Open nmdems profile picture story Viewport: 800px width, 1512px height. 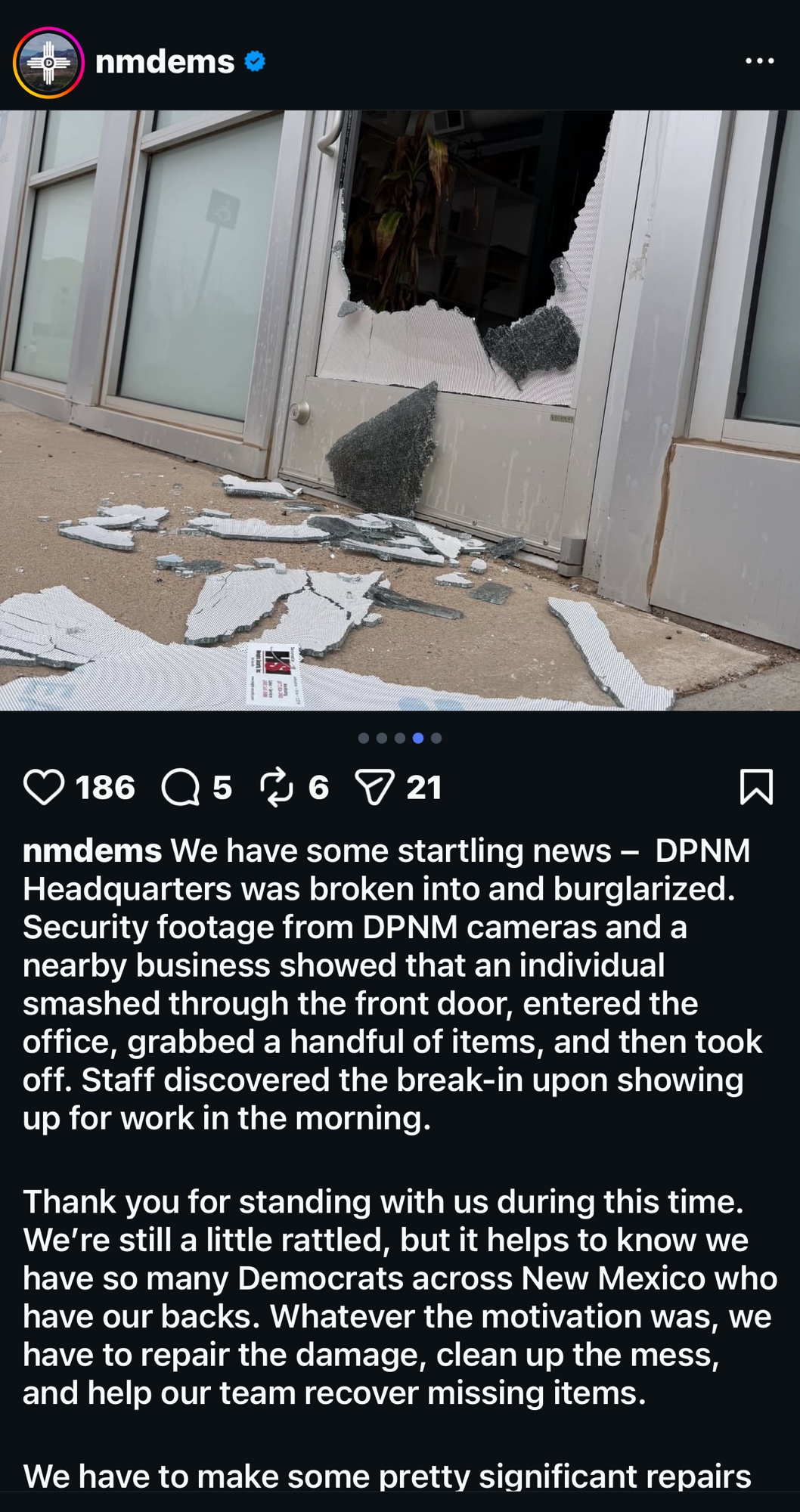pos(48,63)
